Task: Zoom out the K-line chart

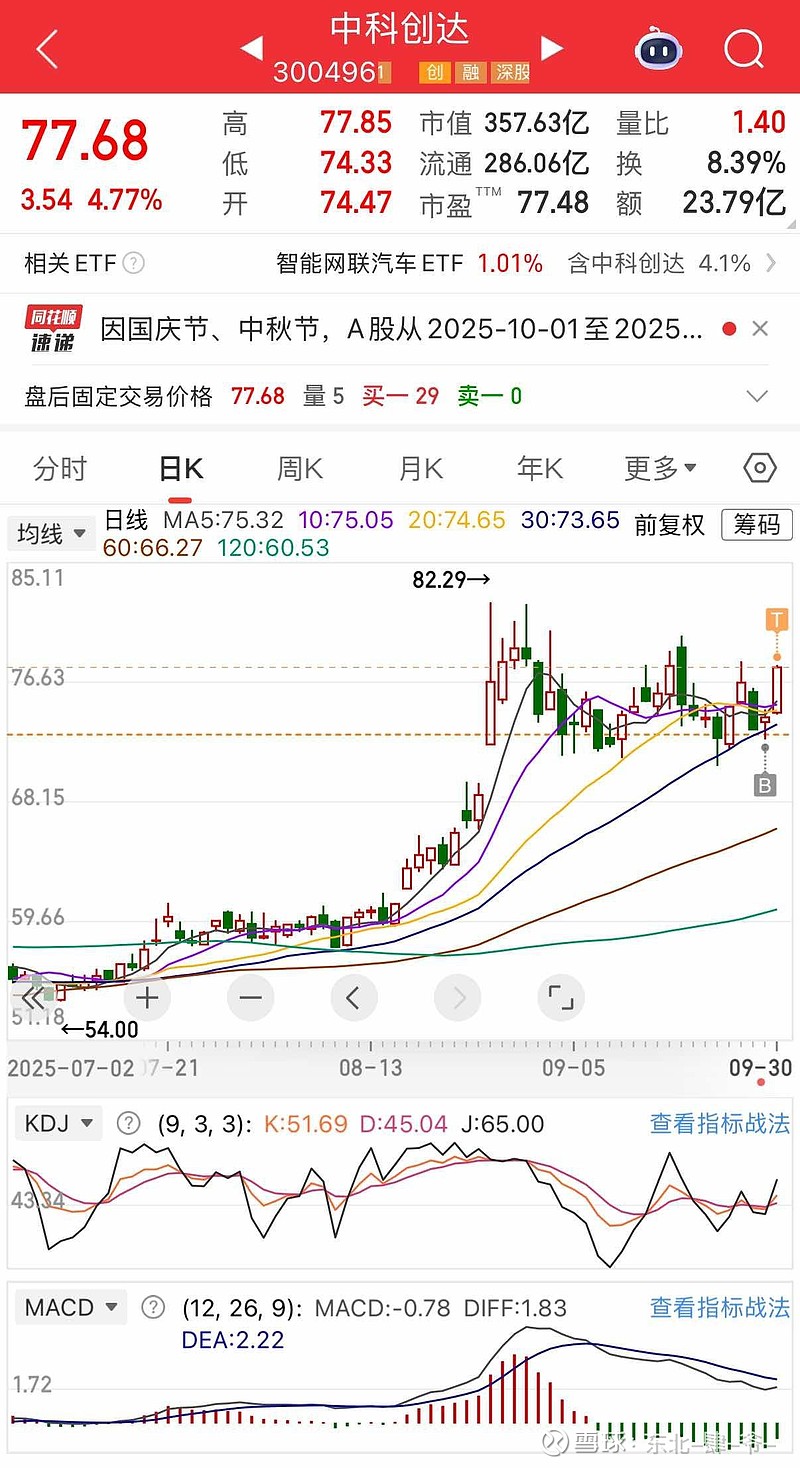Action: 250,997
